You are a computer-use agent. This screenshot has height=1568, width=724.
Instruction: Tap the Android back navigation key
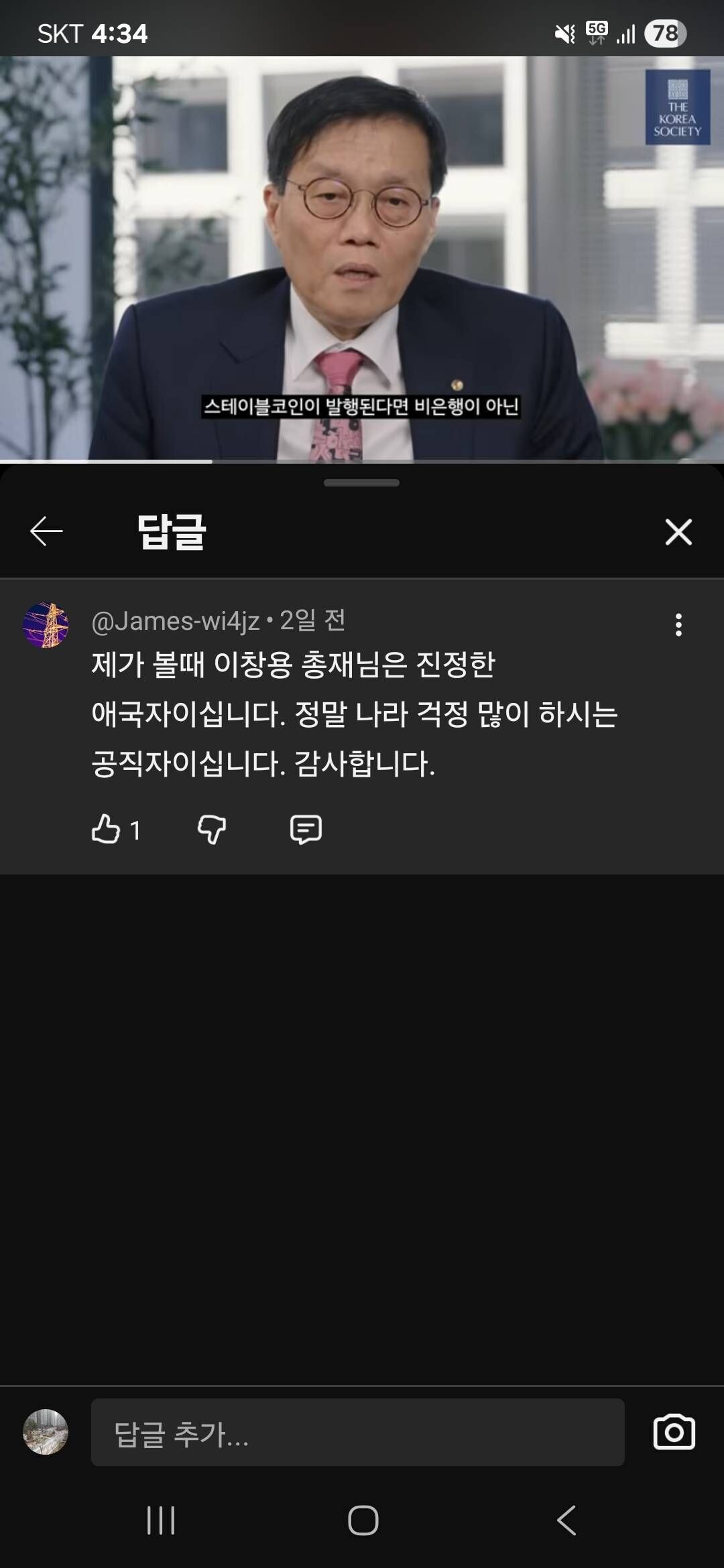(566, 1520)
